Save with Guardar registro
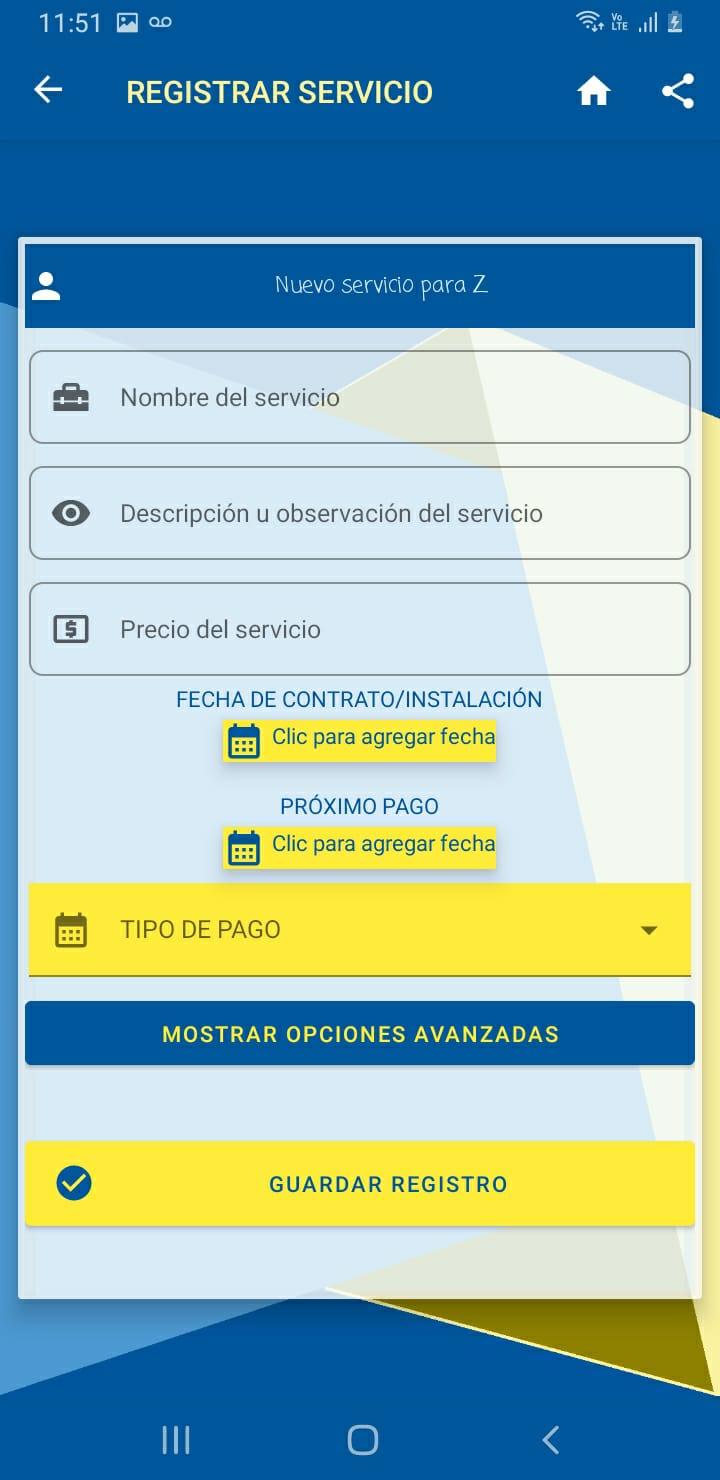 coord(360,1184)
